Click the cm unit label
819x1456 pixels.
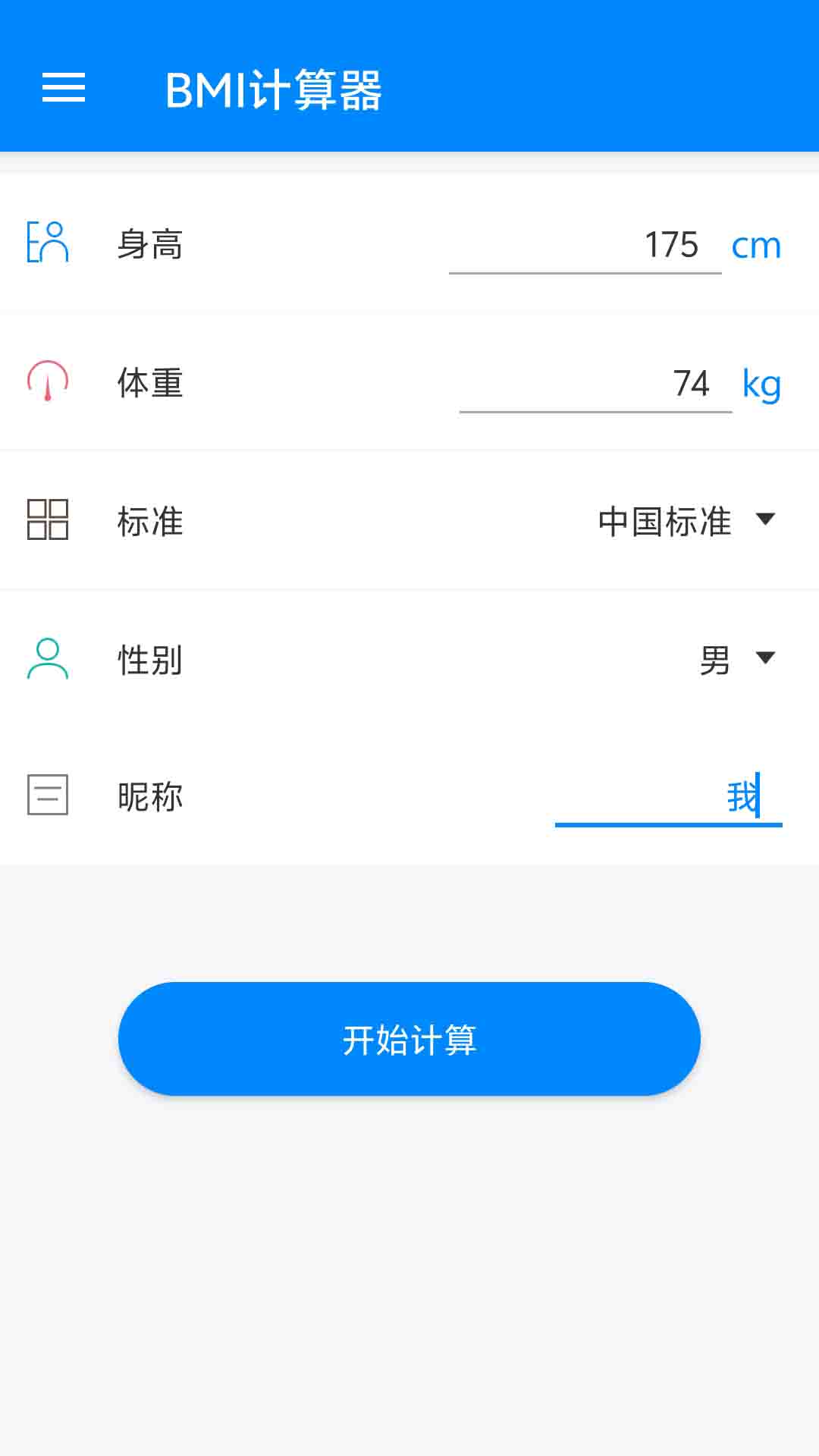(755, 244)
